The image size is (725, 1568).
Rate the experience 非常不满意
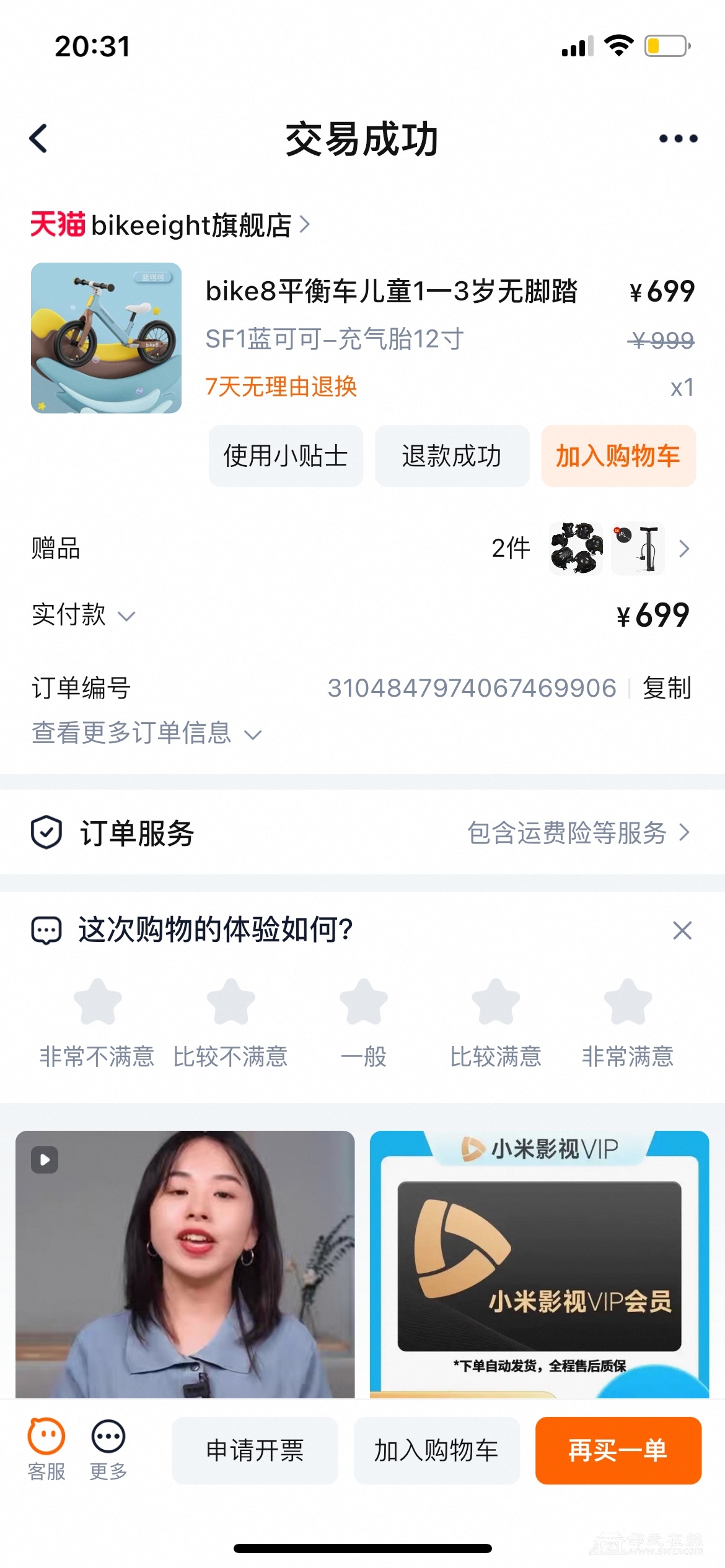[x=97, y=1001]
